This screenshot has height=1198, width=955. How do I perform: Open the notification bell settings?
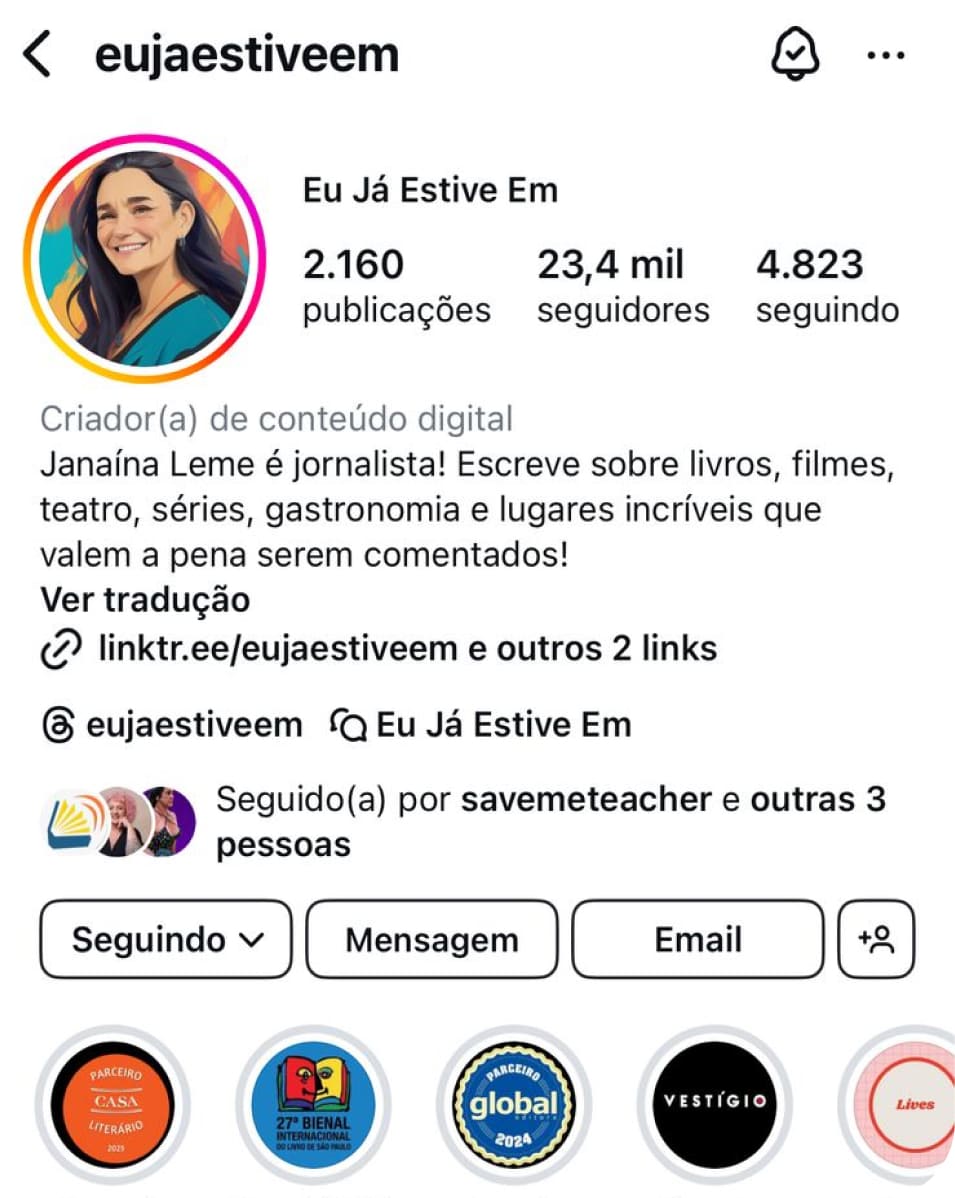(x=796, y=54)
